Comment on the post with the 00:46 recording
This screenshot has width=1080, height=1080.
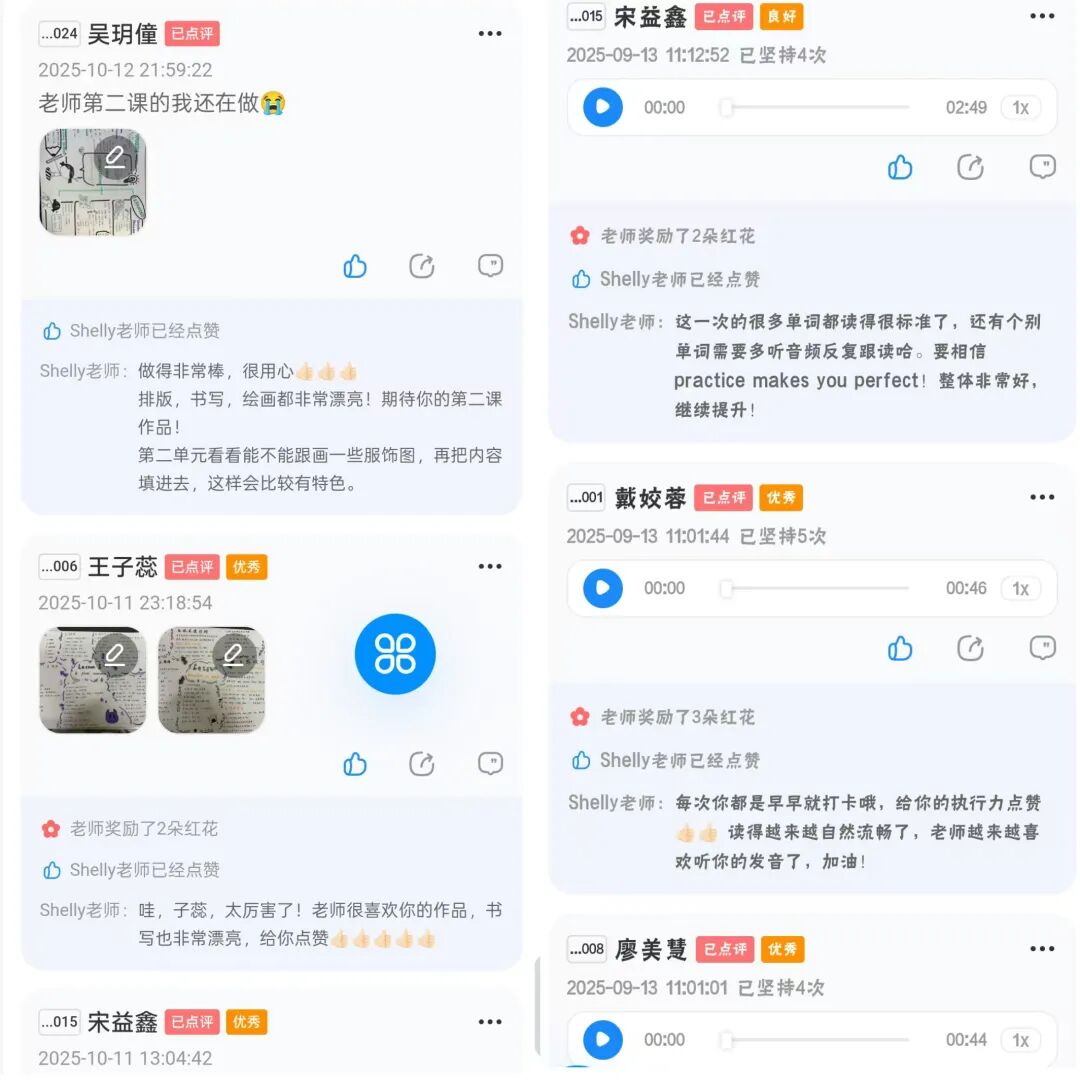tap(1042, 648)
